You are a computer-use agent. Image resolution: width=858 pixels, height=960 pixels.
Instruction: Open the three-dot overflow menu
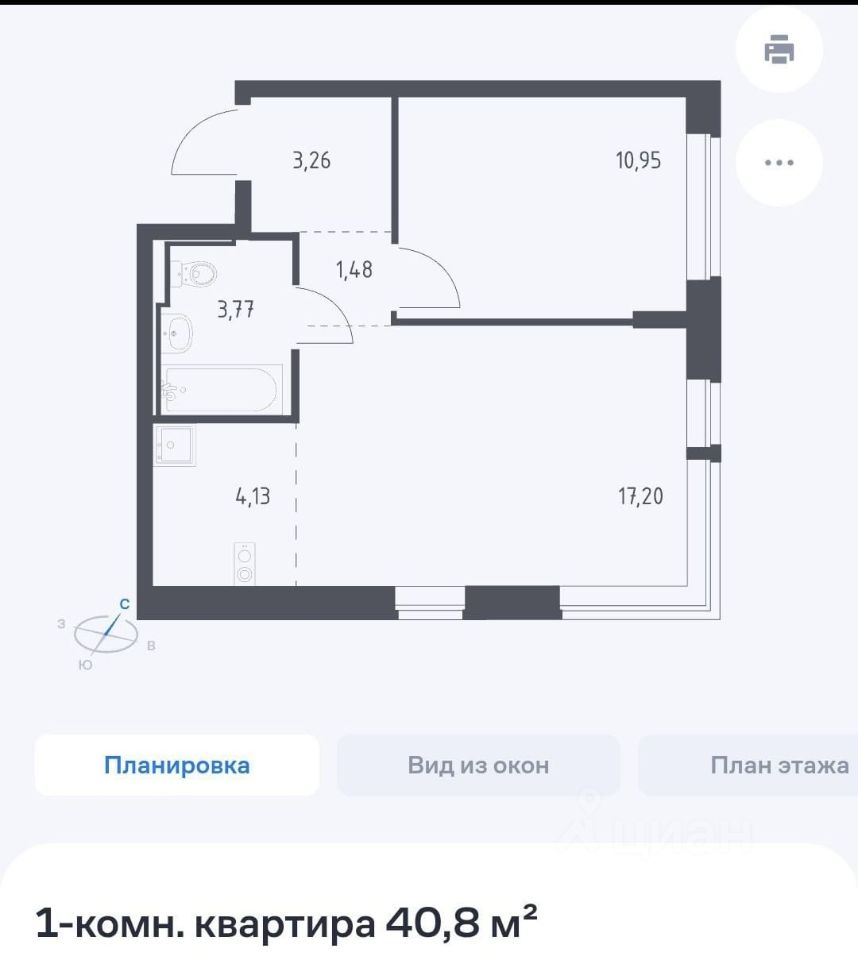pyautogui.click(x=779, y=162)
